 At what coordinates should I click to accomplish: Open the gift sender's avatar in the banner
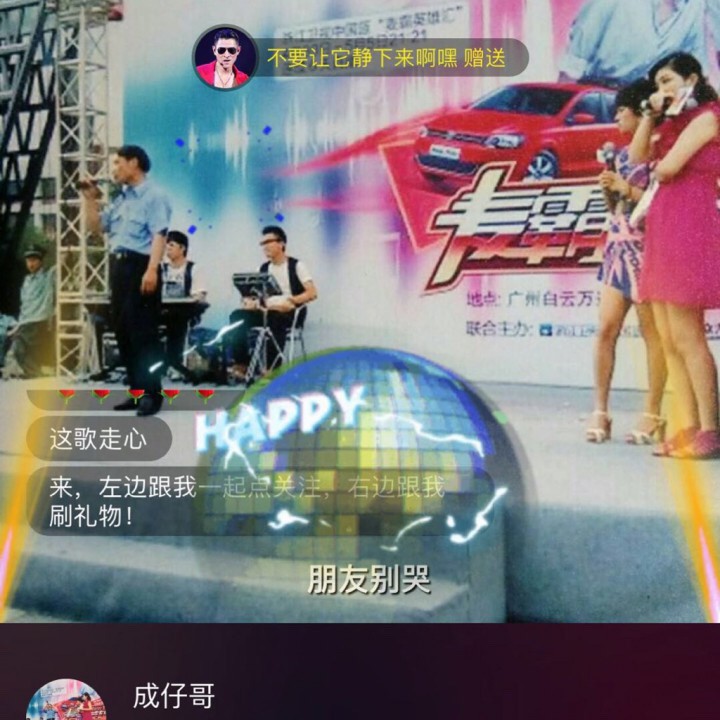[224, 58]
